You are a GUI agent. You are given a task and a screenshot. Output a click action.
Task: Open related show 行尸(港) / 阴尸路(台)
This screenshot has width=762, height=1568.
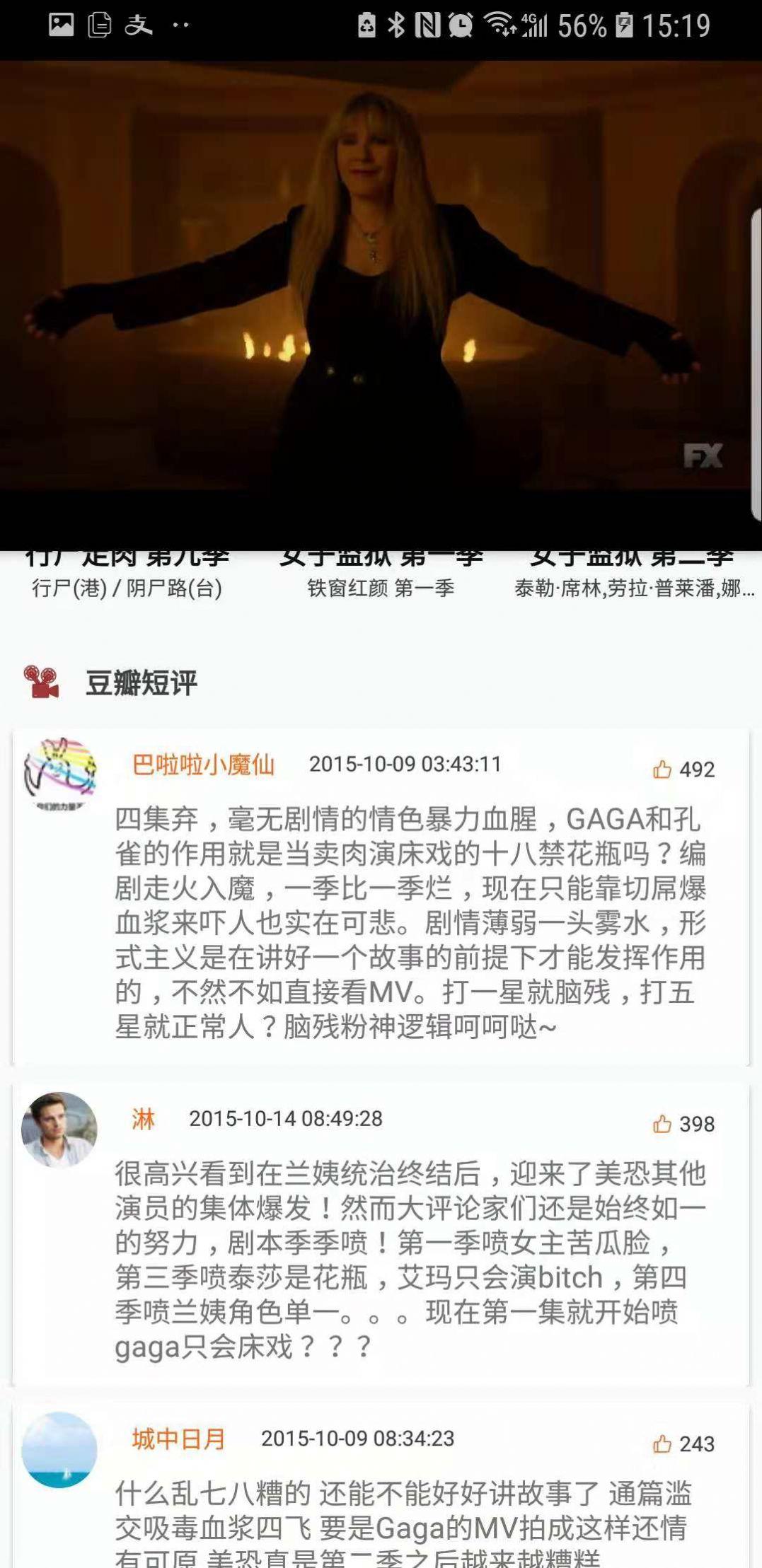click(127, 588)
